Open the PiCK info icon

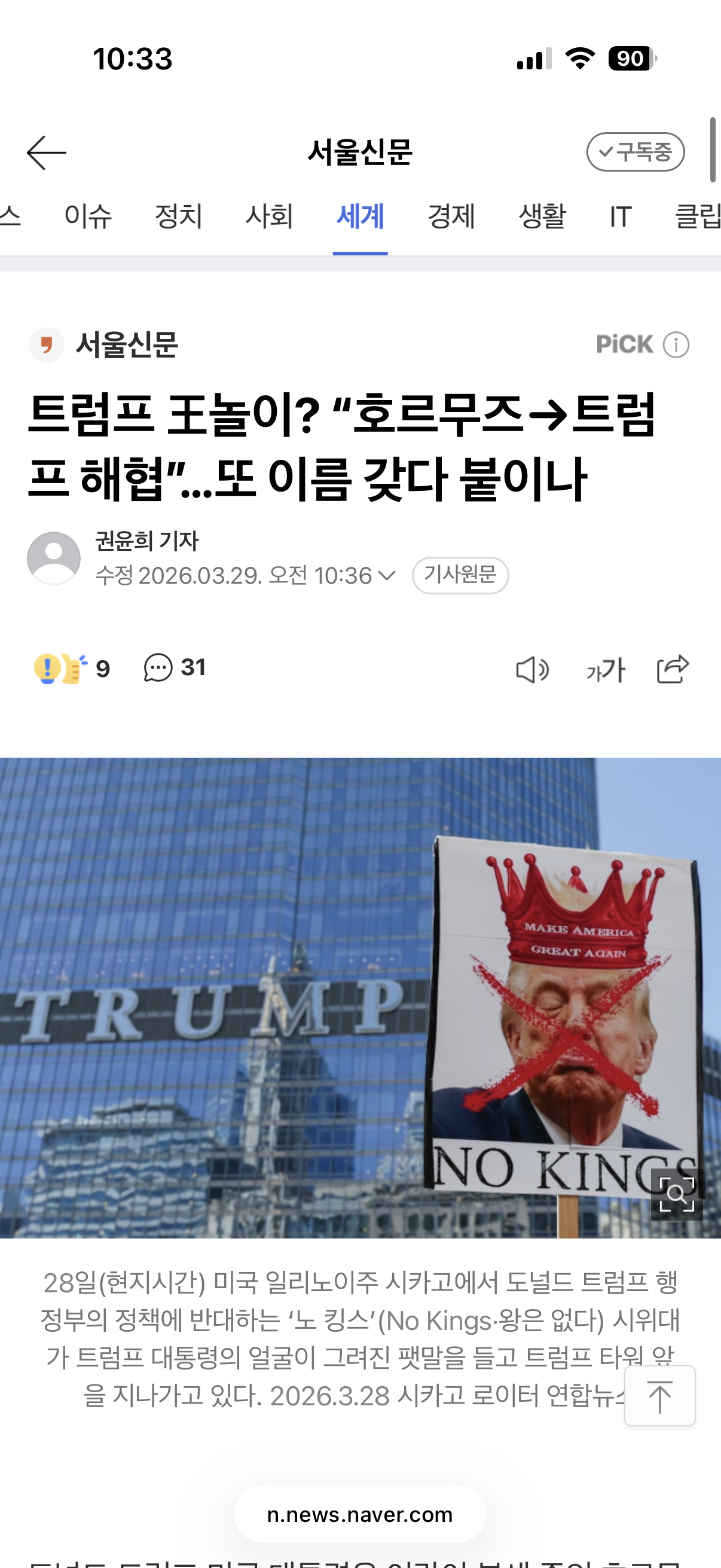pos(676,345)
